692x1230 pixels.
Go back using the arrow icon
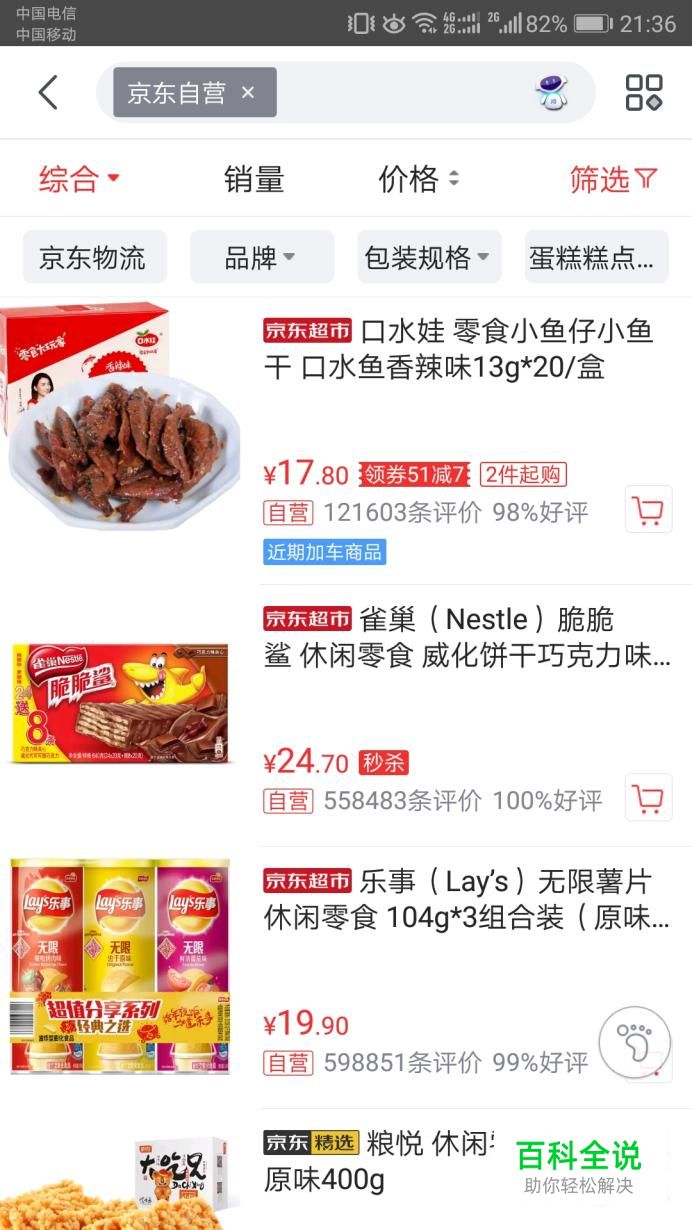pos(48,92)
